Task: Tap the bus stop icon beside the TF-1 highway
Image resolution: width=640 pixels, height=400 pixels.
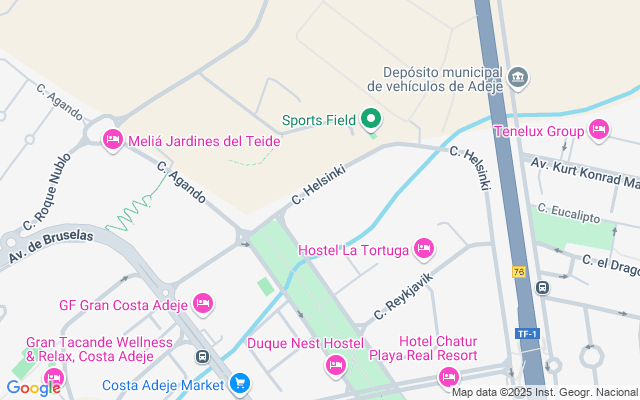Action: coord(542,288)
